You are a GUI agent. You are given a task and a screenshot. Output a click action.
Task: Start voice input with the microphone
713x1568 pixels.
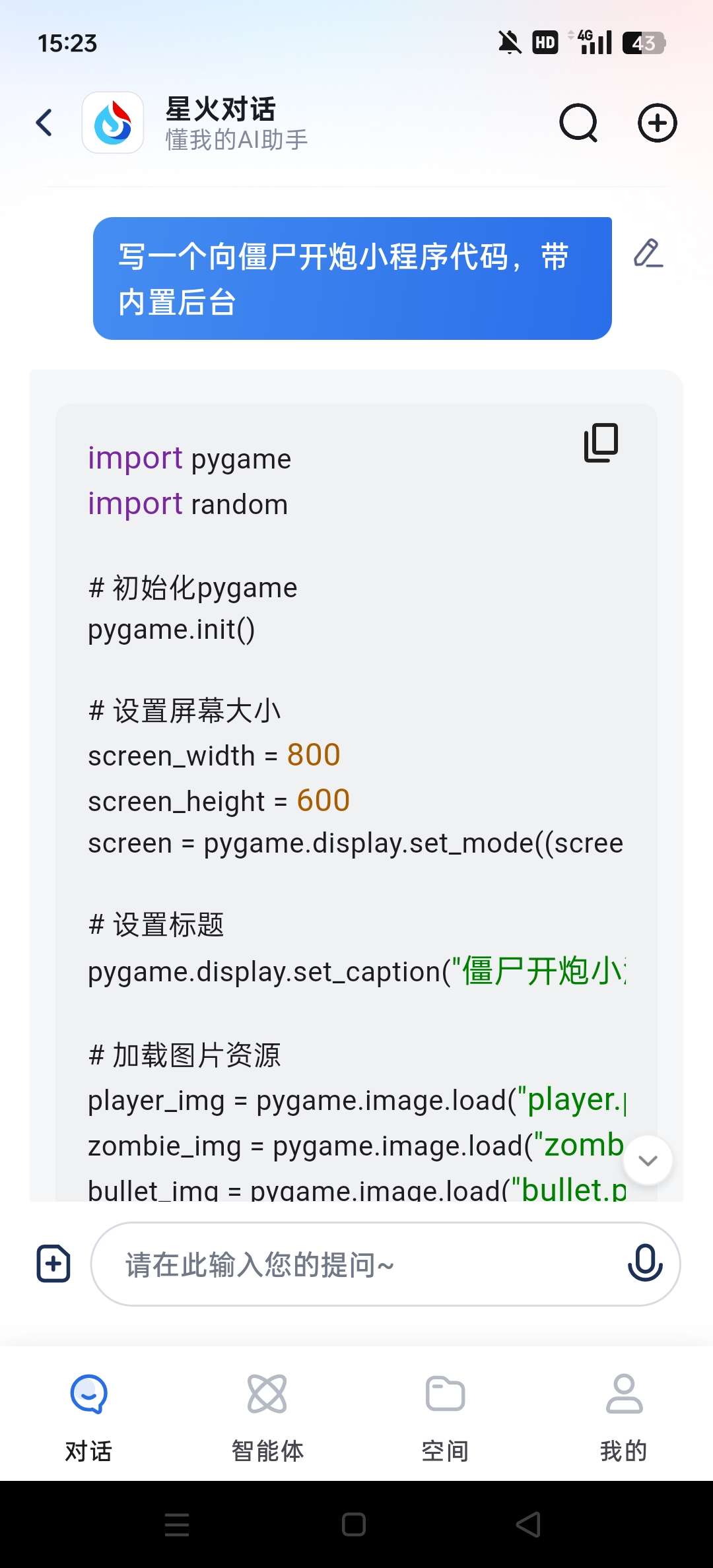tap(644, 1262)
